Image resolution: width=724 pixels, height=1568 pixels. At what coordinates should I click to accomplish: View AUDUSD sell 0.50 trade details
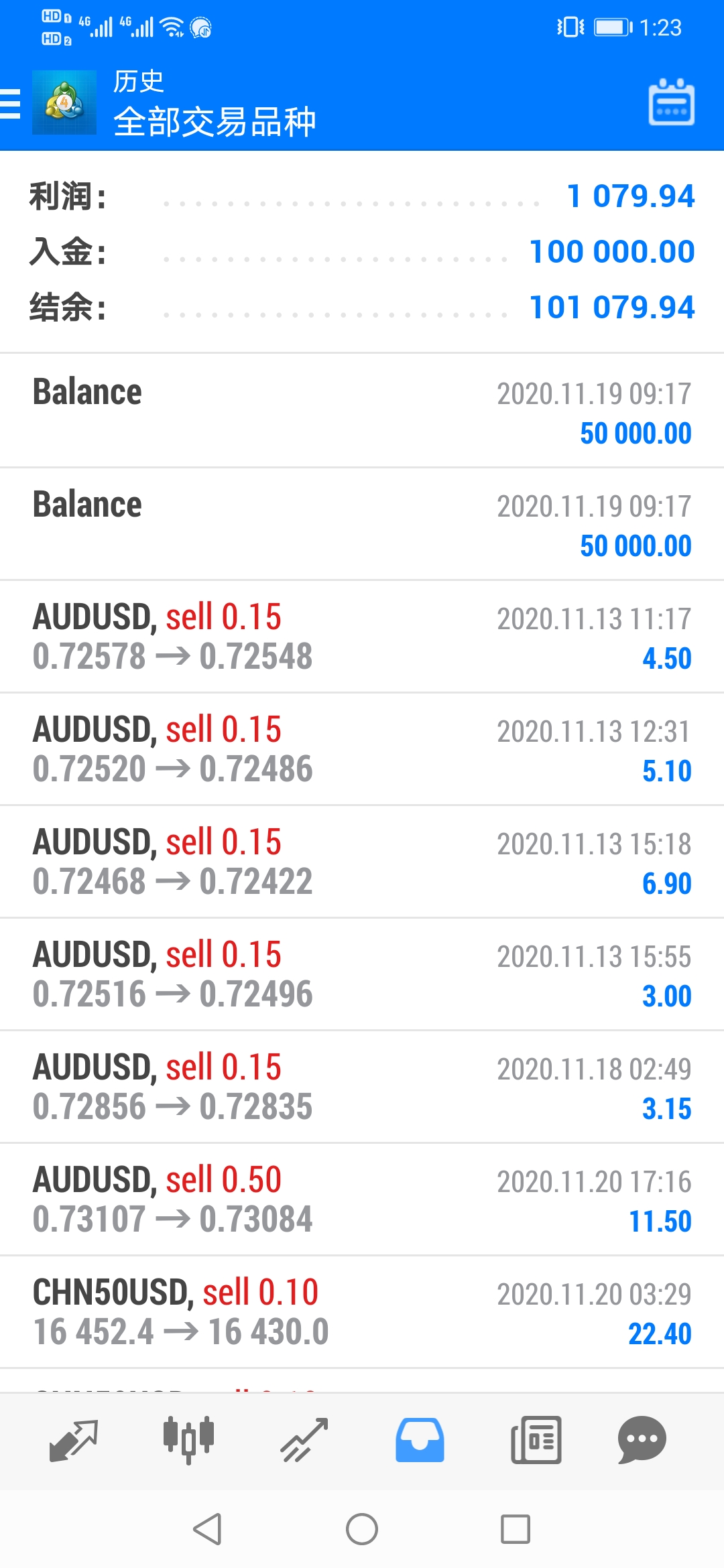pos(362,1199)
